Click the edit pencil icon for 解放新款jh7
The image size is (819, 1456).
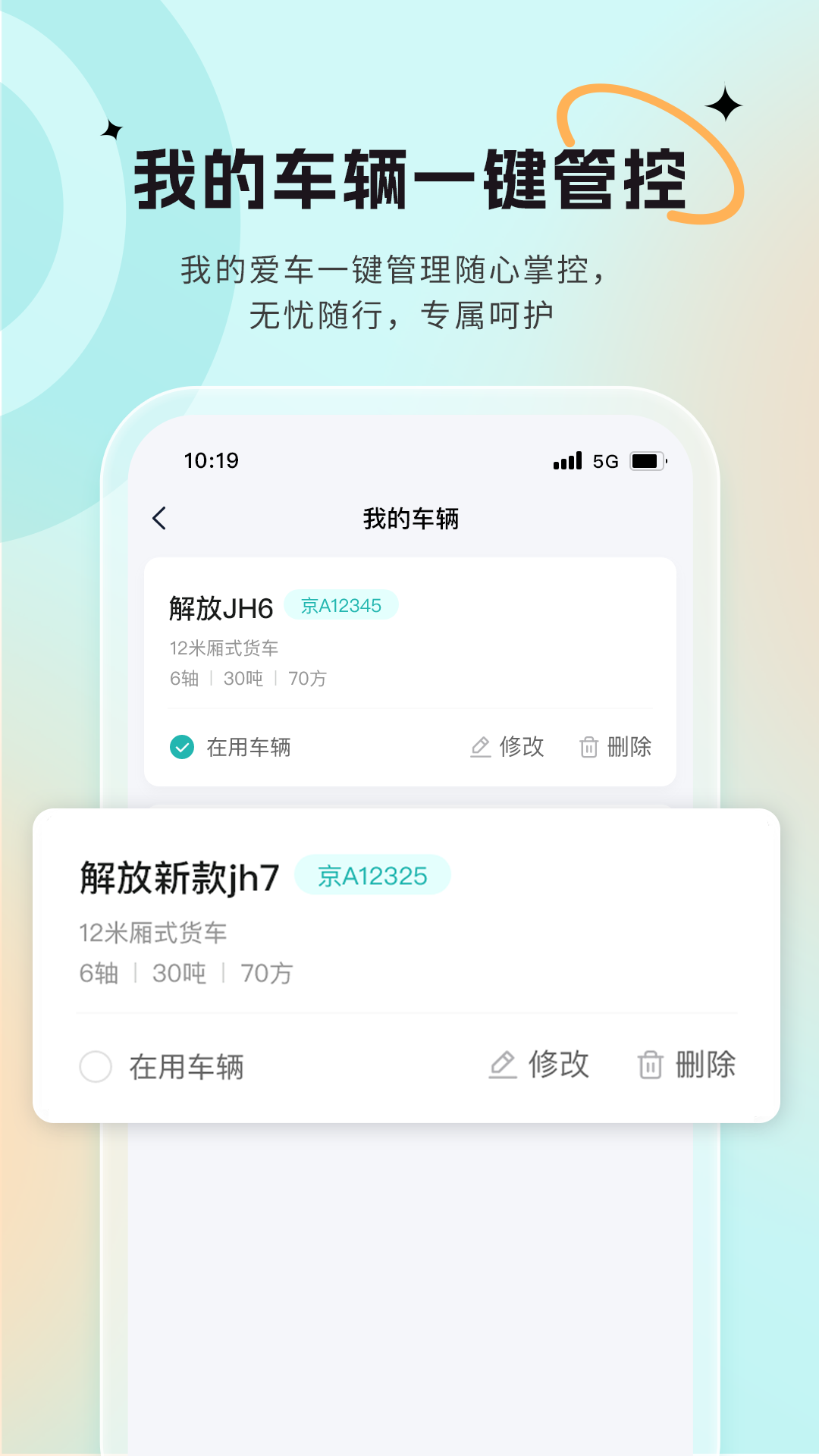tap(501, 1065)
